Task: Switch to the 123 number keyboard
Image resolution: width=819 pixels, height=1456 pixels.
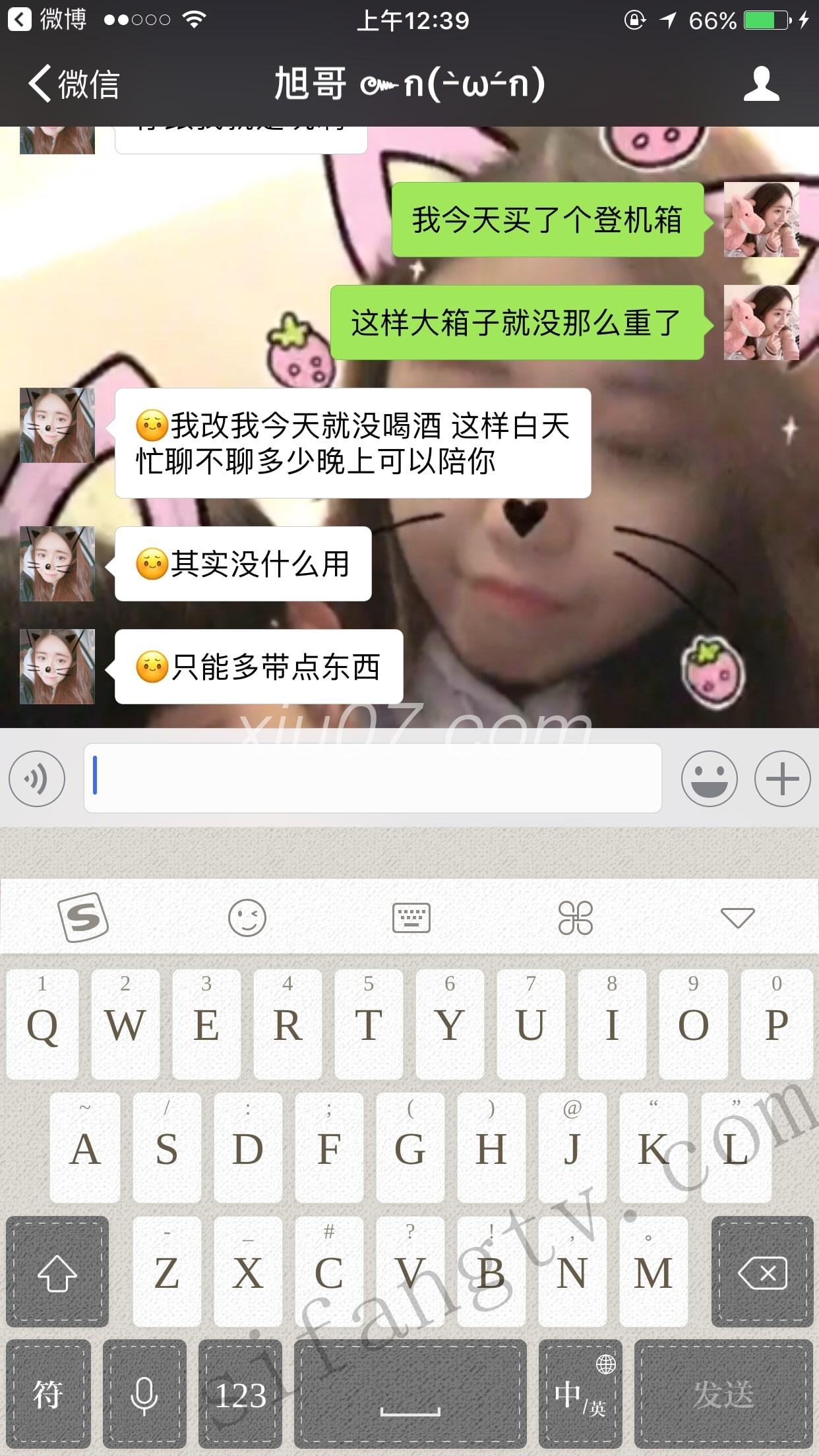Action: [240, 1393]
